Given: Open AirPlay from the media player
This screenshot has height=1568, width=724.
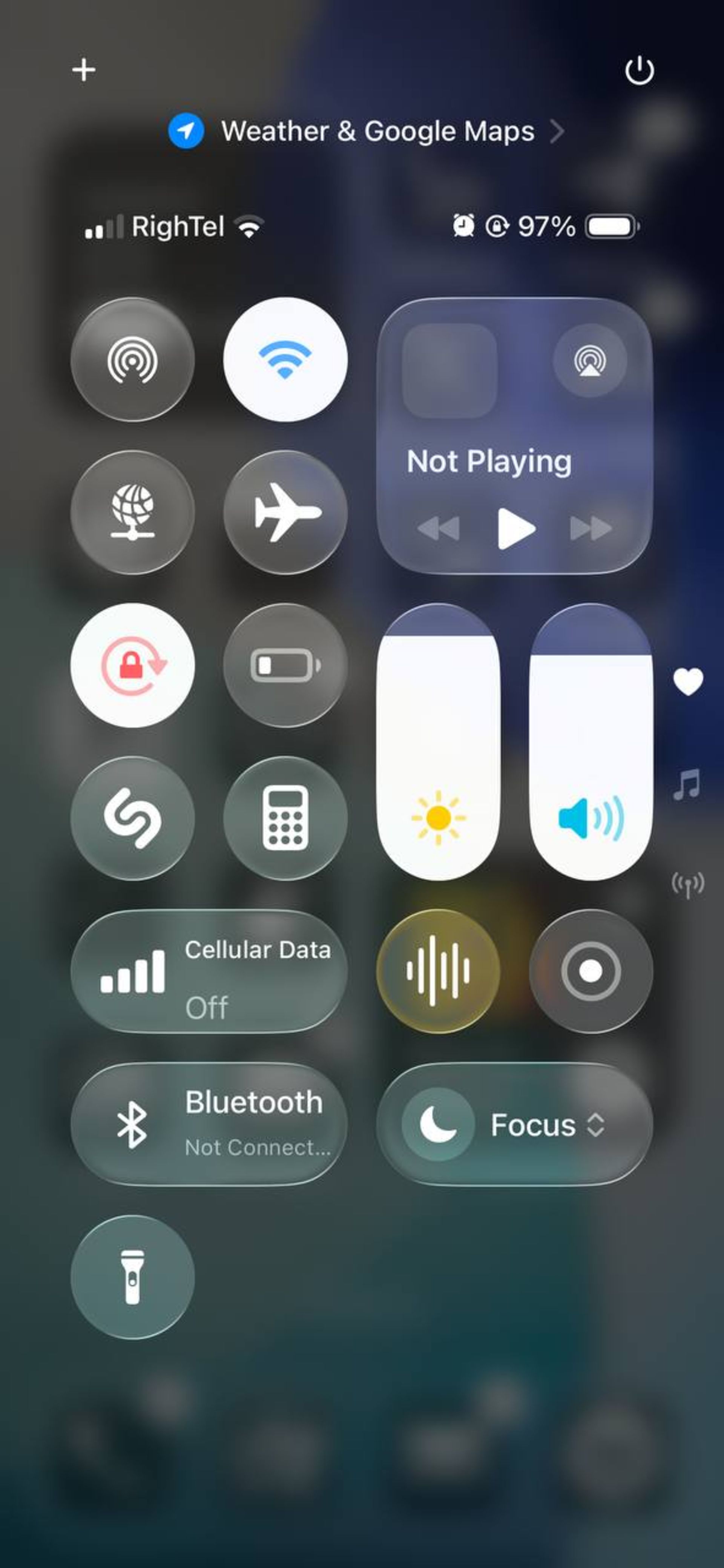Looking at the screenshot, I should click(589, 361).
